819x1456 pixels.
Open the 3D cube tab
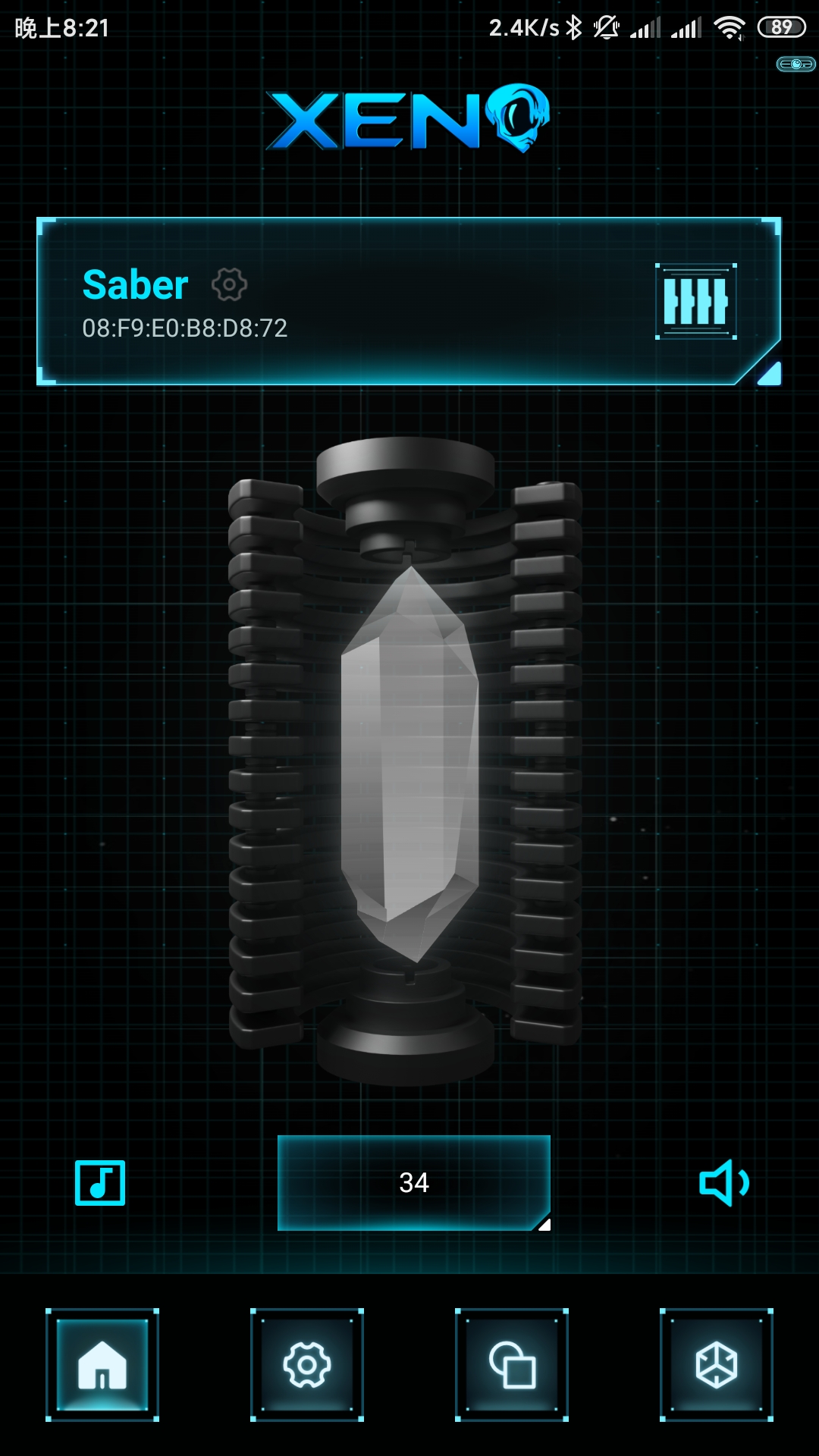[x=717, y=1364]
